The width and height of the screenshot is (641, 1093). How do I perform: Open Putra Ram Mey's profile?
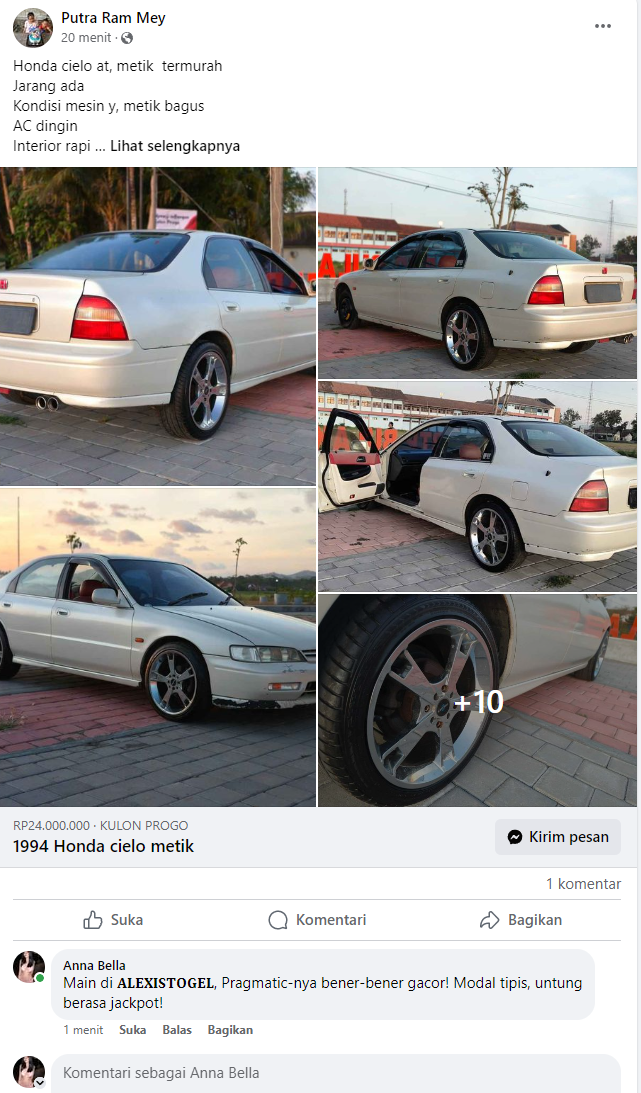pos(113,18)
